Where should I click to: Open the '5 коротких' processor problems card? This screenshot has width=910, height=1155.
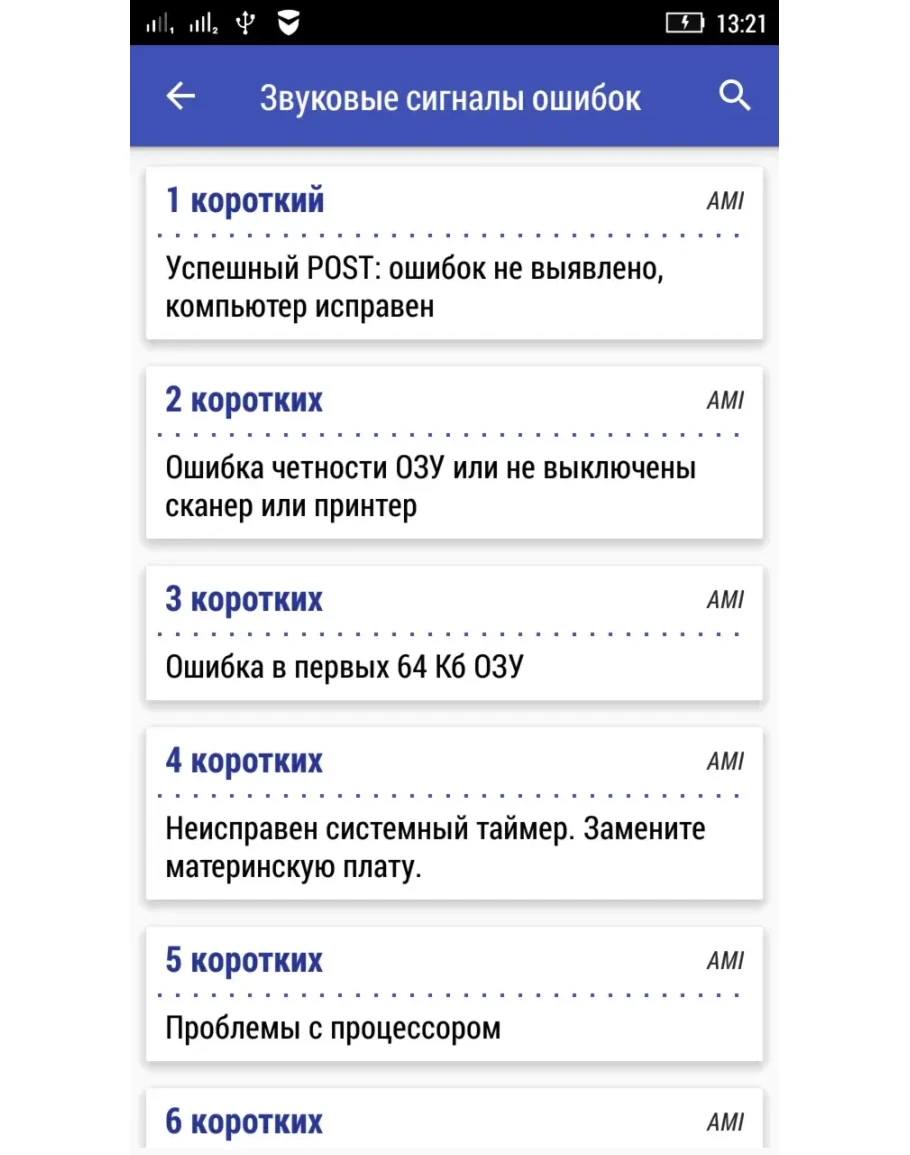click(454, 994)
